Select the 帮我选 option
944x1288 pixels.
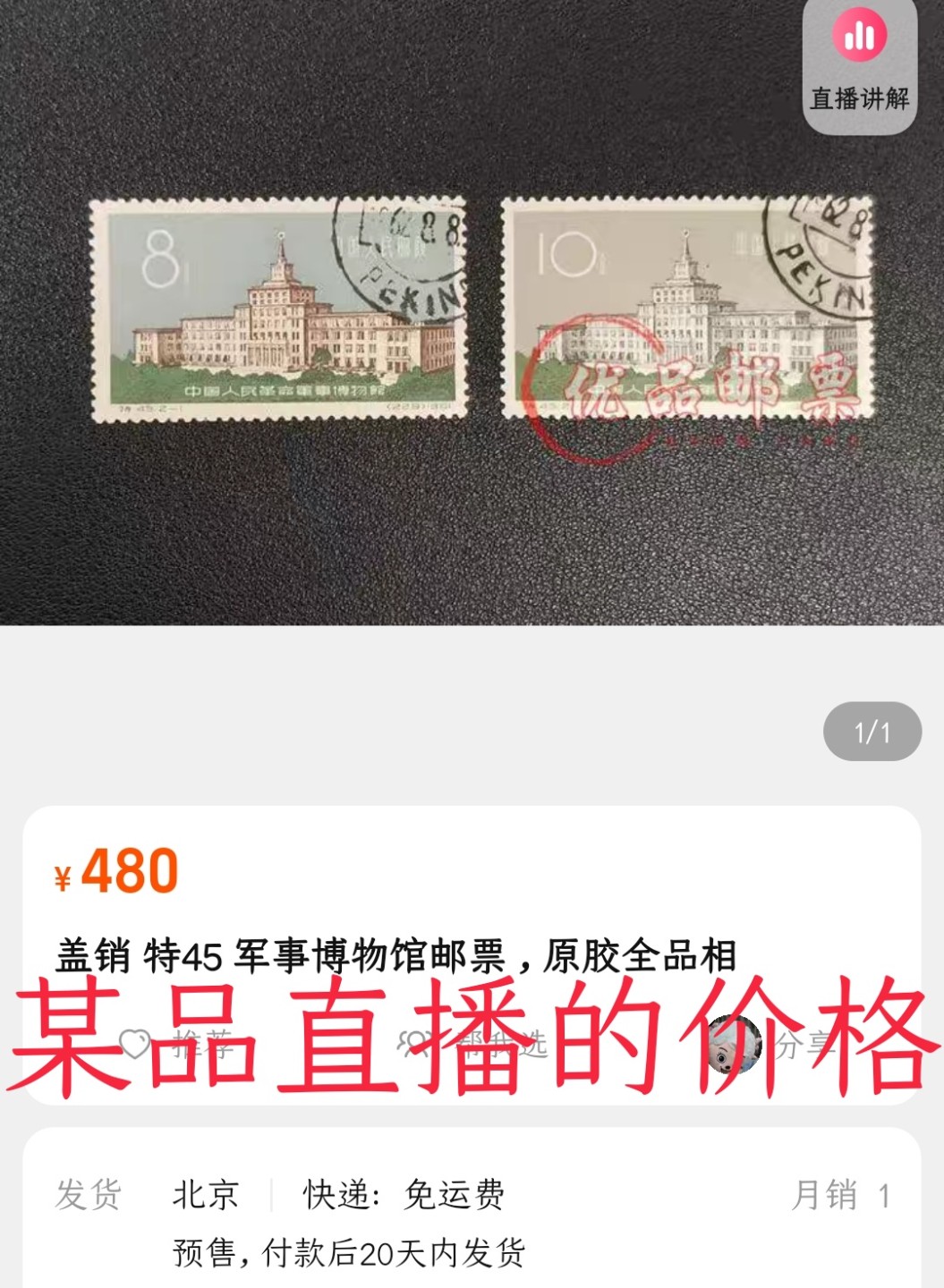[474, 1044]
